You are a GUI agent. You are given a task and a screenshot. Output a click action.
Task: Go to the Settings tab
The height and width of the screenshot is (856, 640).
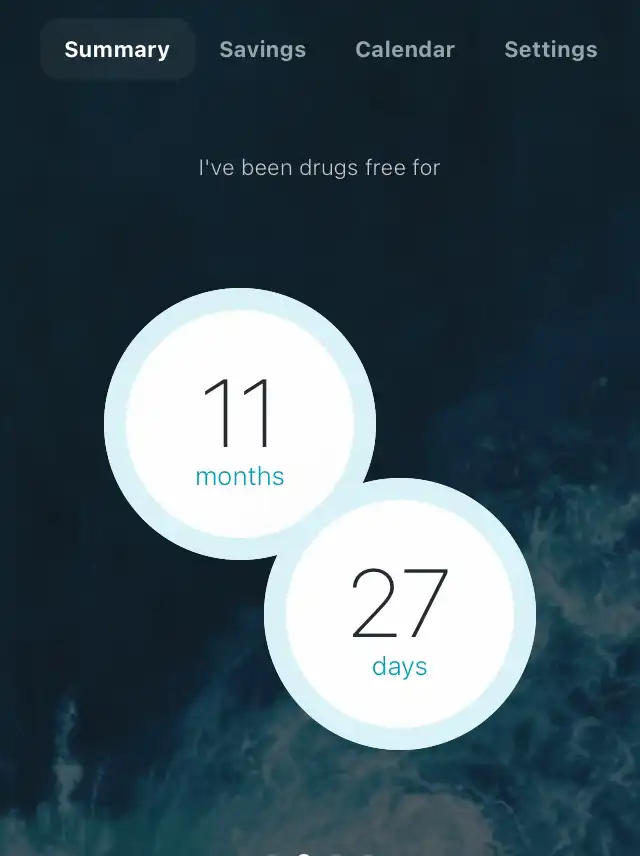click(x=551, y=49)
